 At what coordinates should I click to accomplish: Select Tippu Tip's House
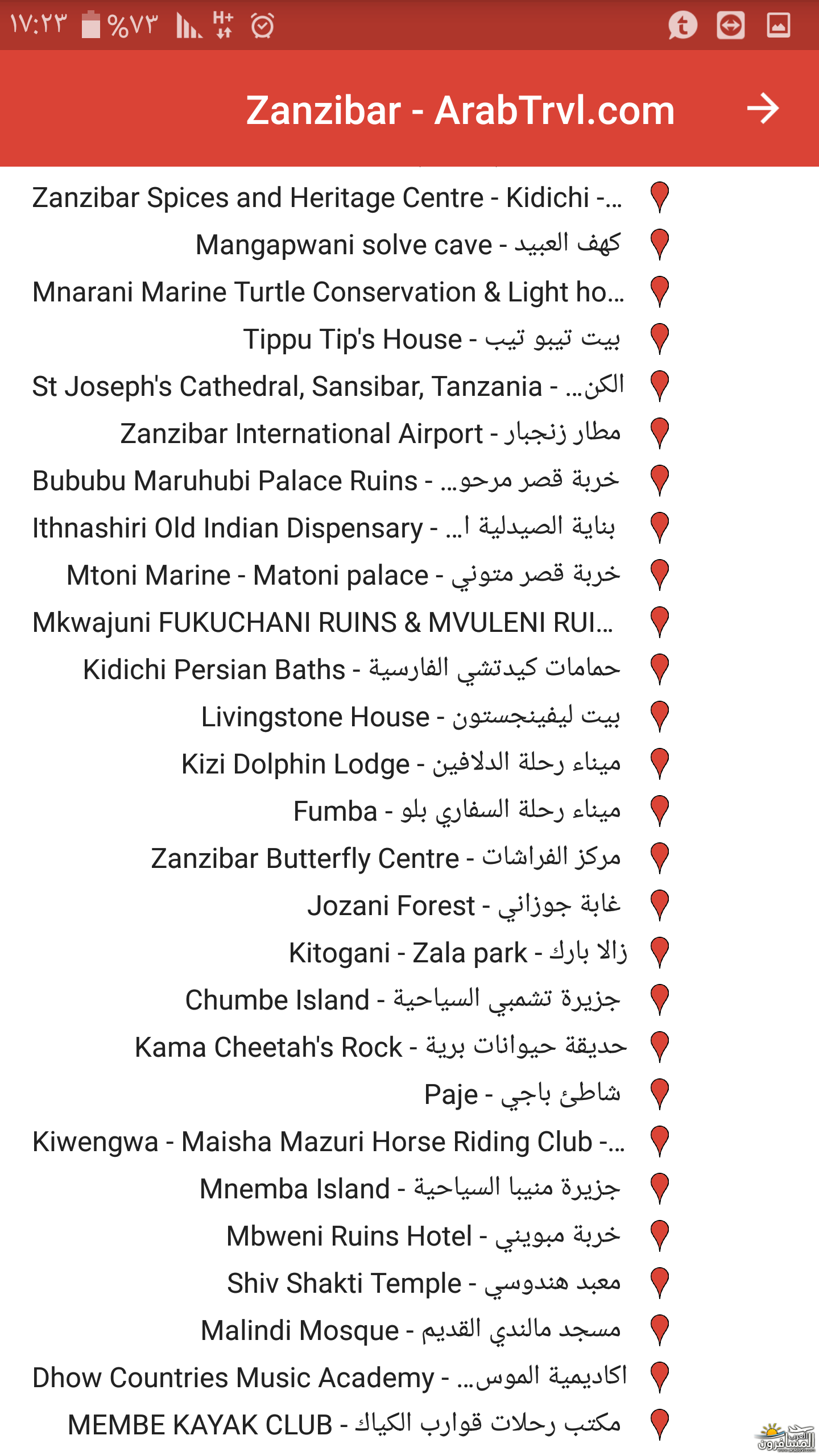[x=431, y=340]
